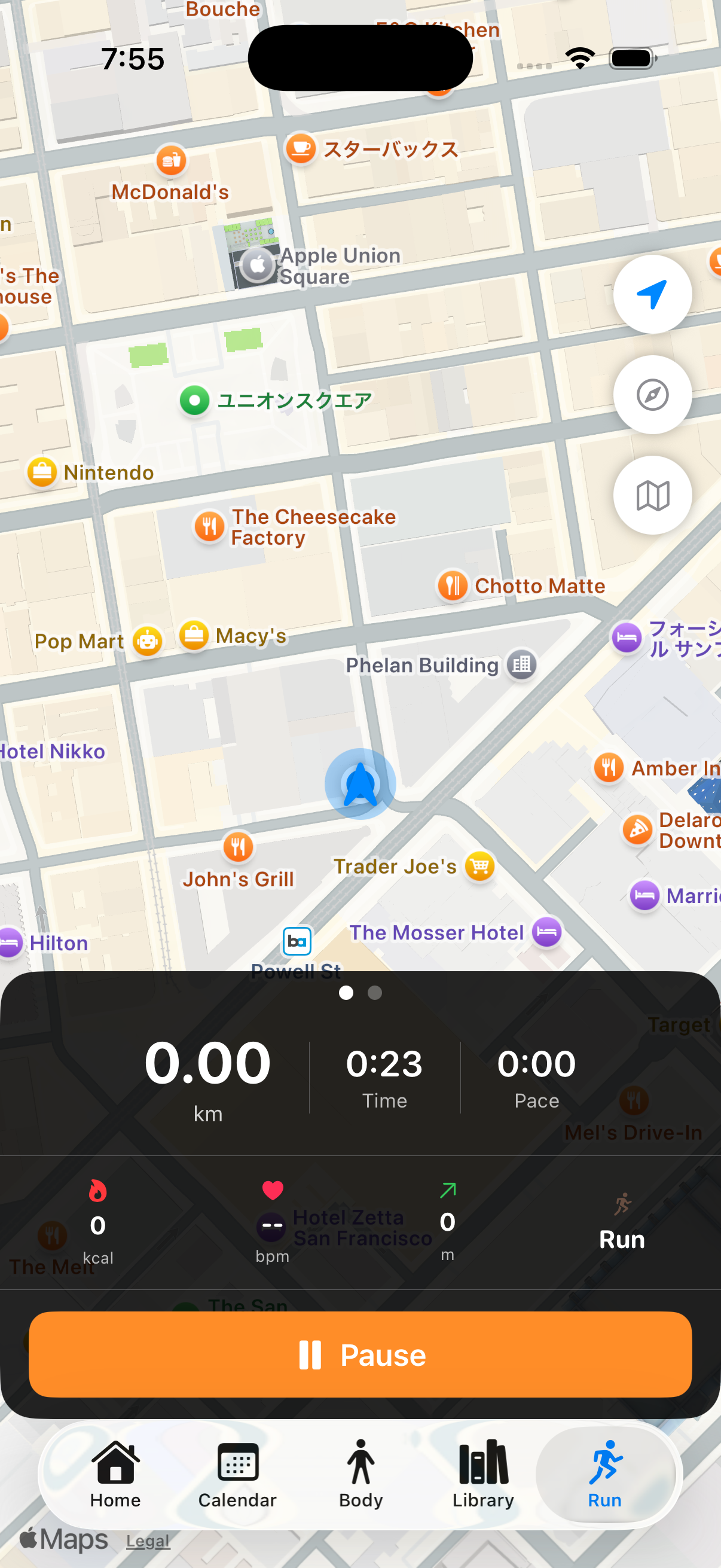Tap the Starbucks coffee pin

pos(301,148)
